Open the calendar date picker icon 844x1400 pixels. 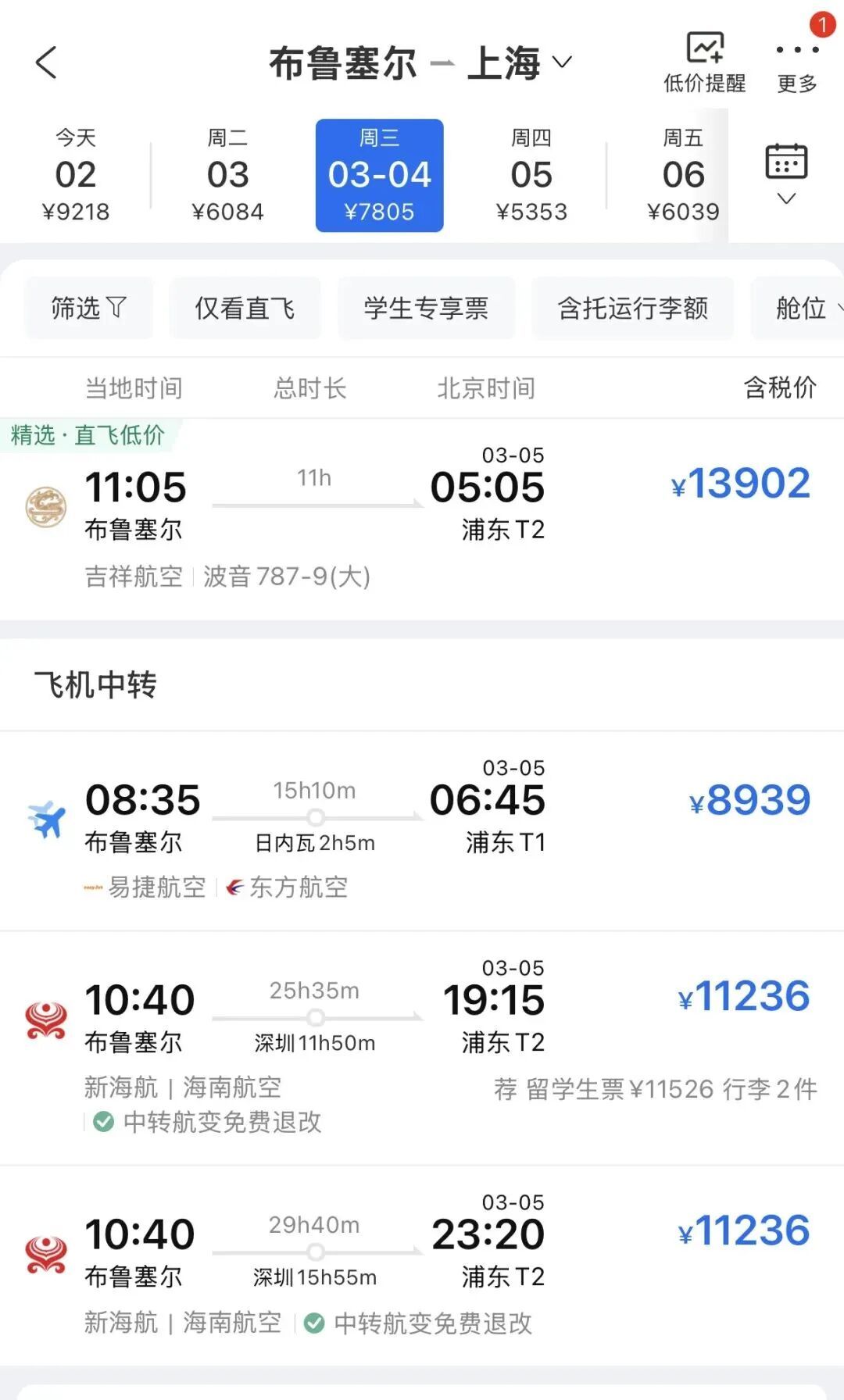[785, 160]
